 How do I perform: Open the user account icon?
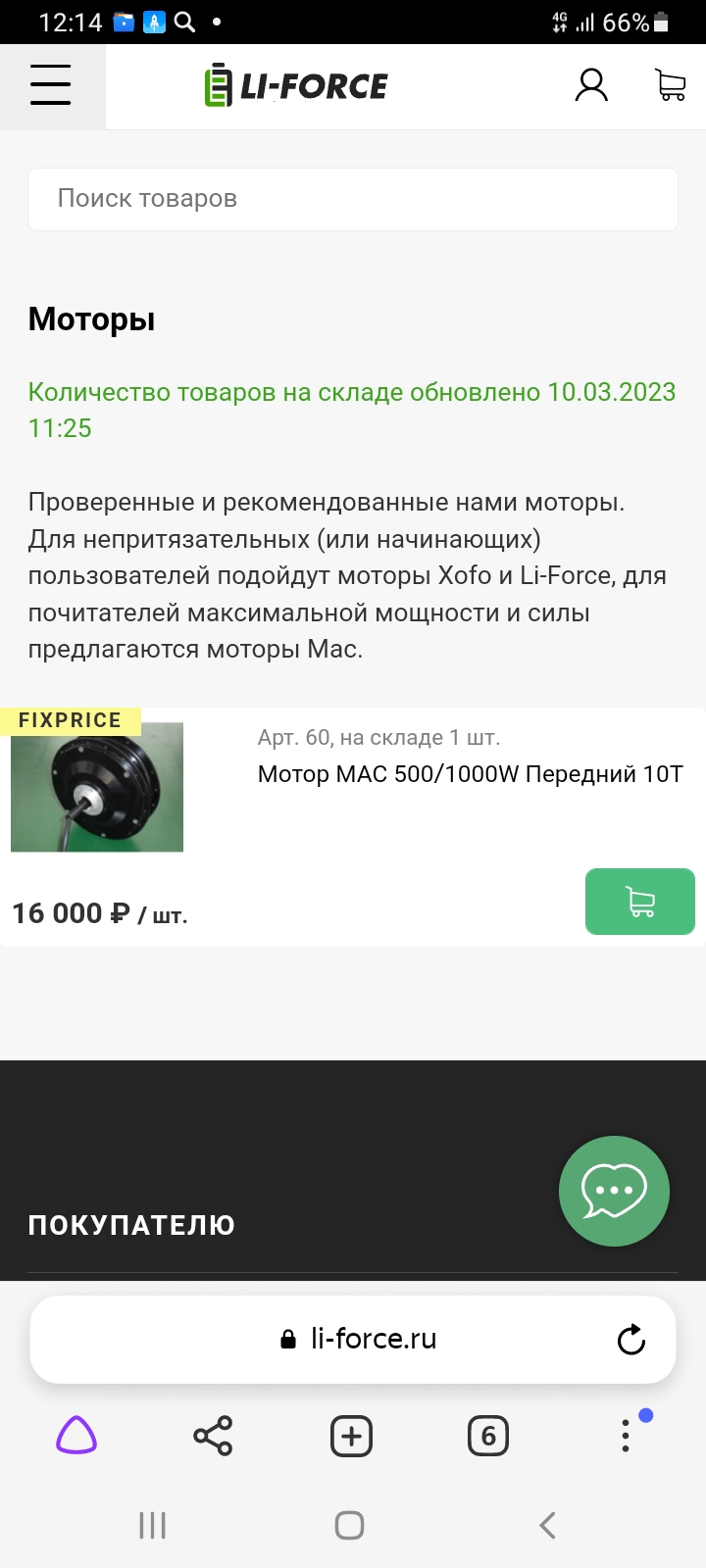tap(591, 85)
